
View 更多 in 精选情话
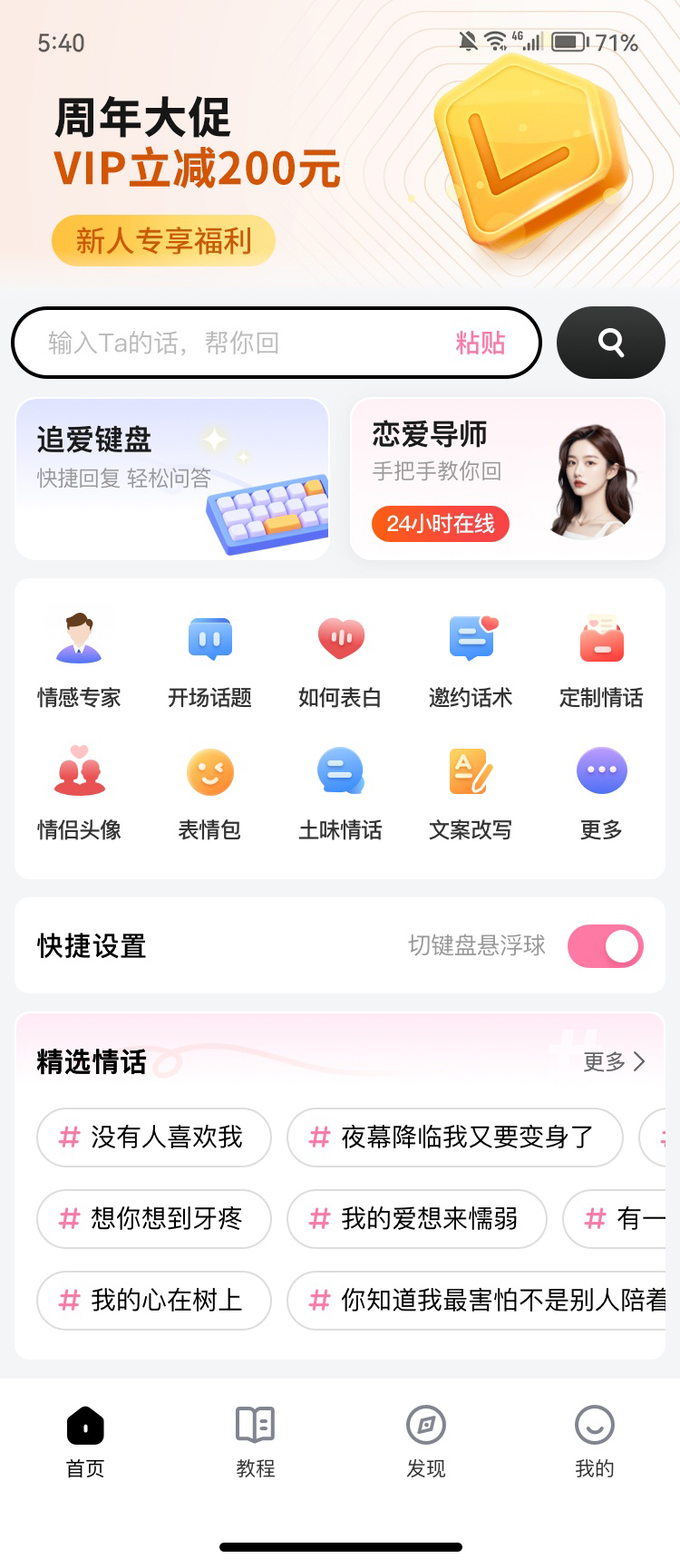click(x=614, y=1061)
